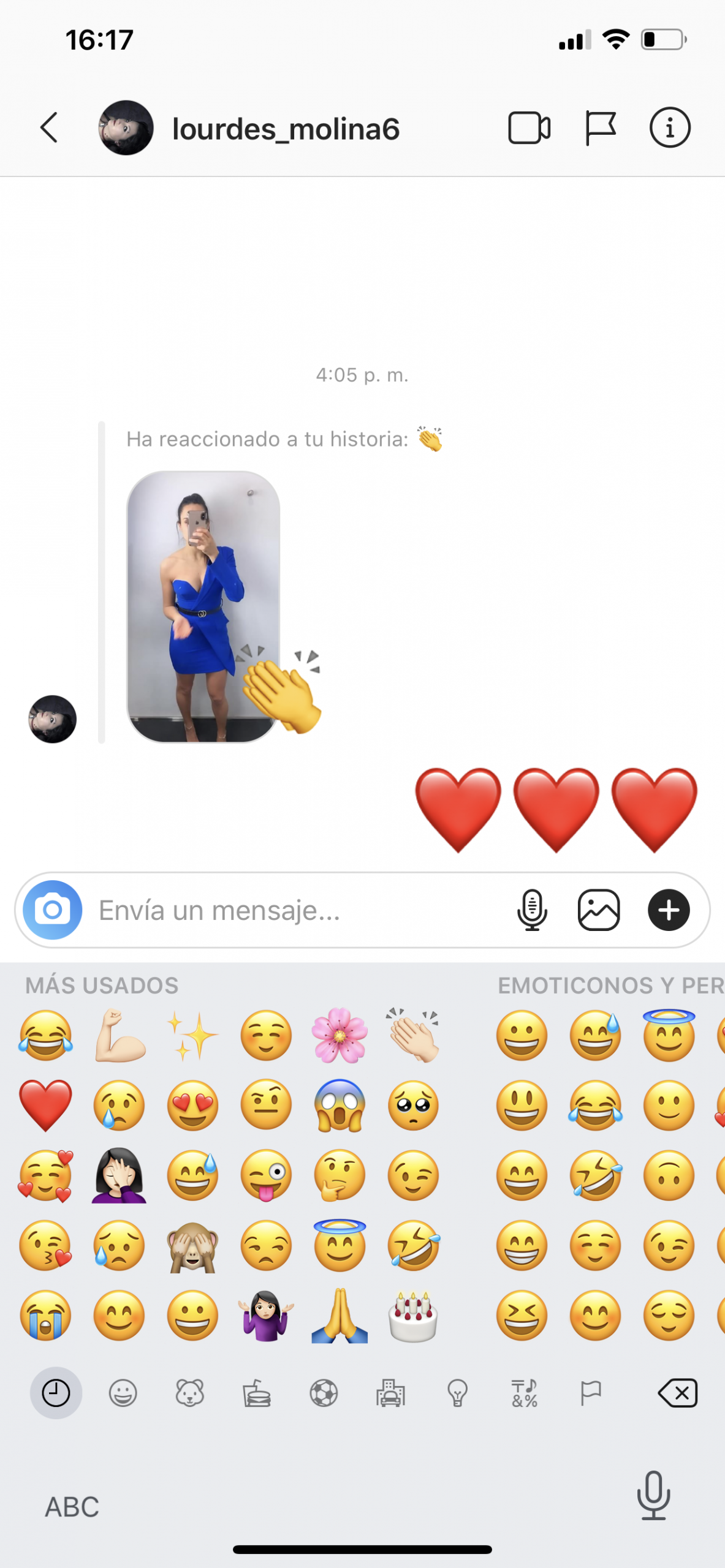Select the red heart emoji on the keyboard
This screenshot has width=725, height=1568.
(46, 1106)
